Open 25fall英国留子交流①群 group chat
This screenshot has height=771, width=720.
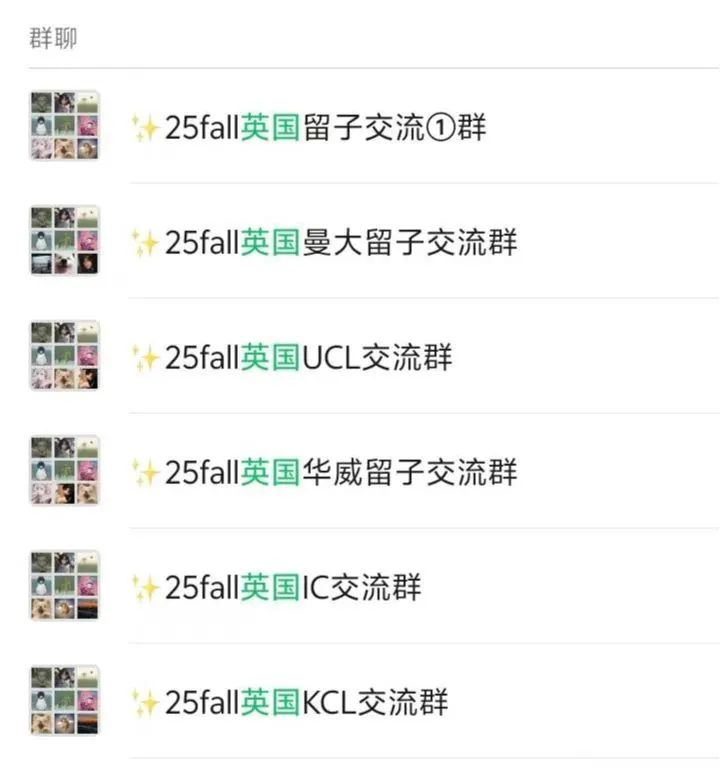coord(308,127)
